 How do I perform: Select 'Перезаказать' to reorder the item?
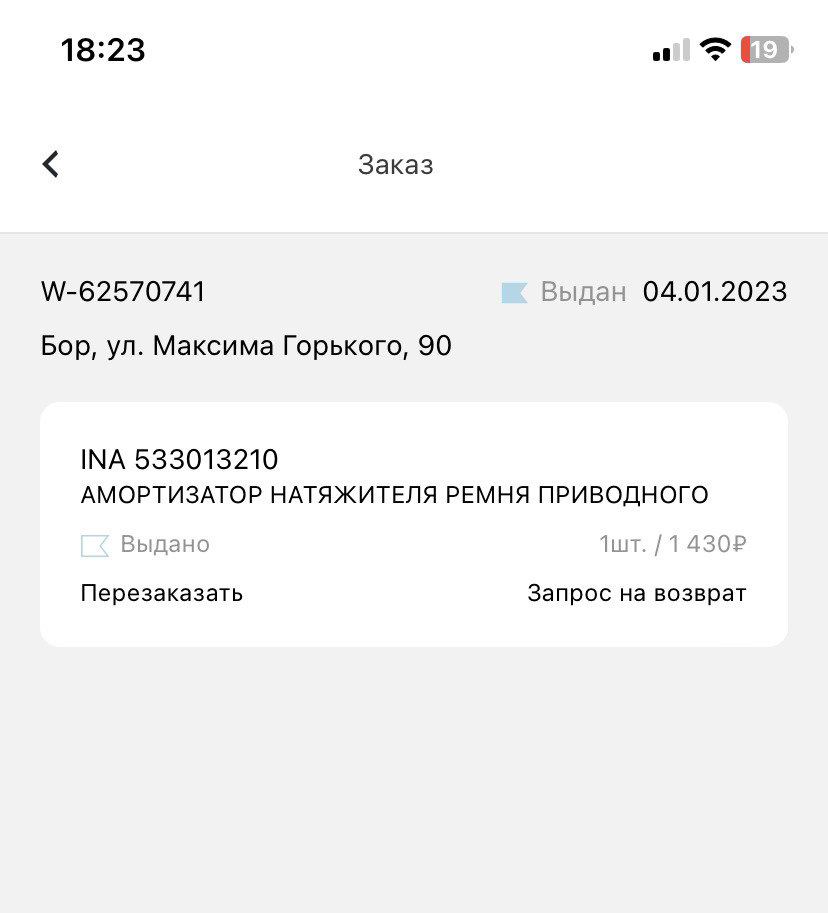tap(161, 592)
